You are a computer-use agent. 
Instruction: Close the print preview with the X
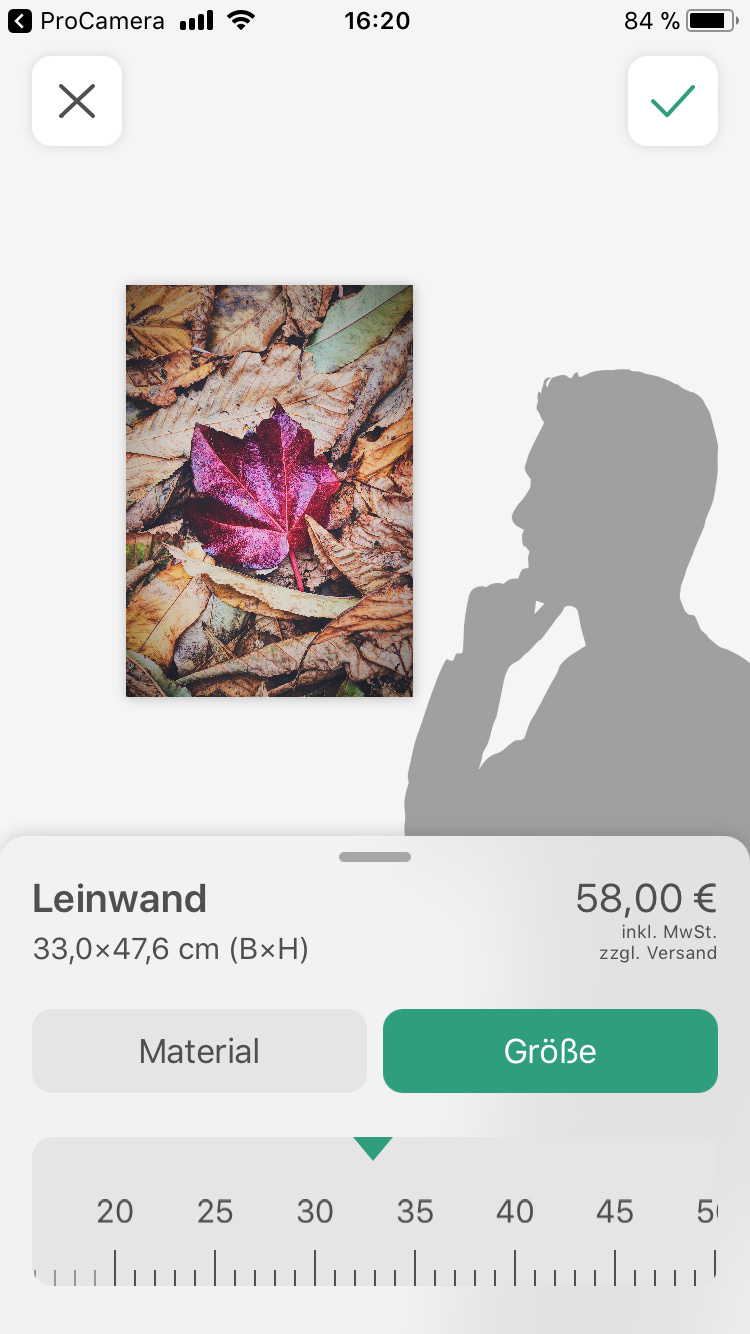point(77,101)
